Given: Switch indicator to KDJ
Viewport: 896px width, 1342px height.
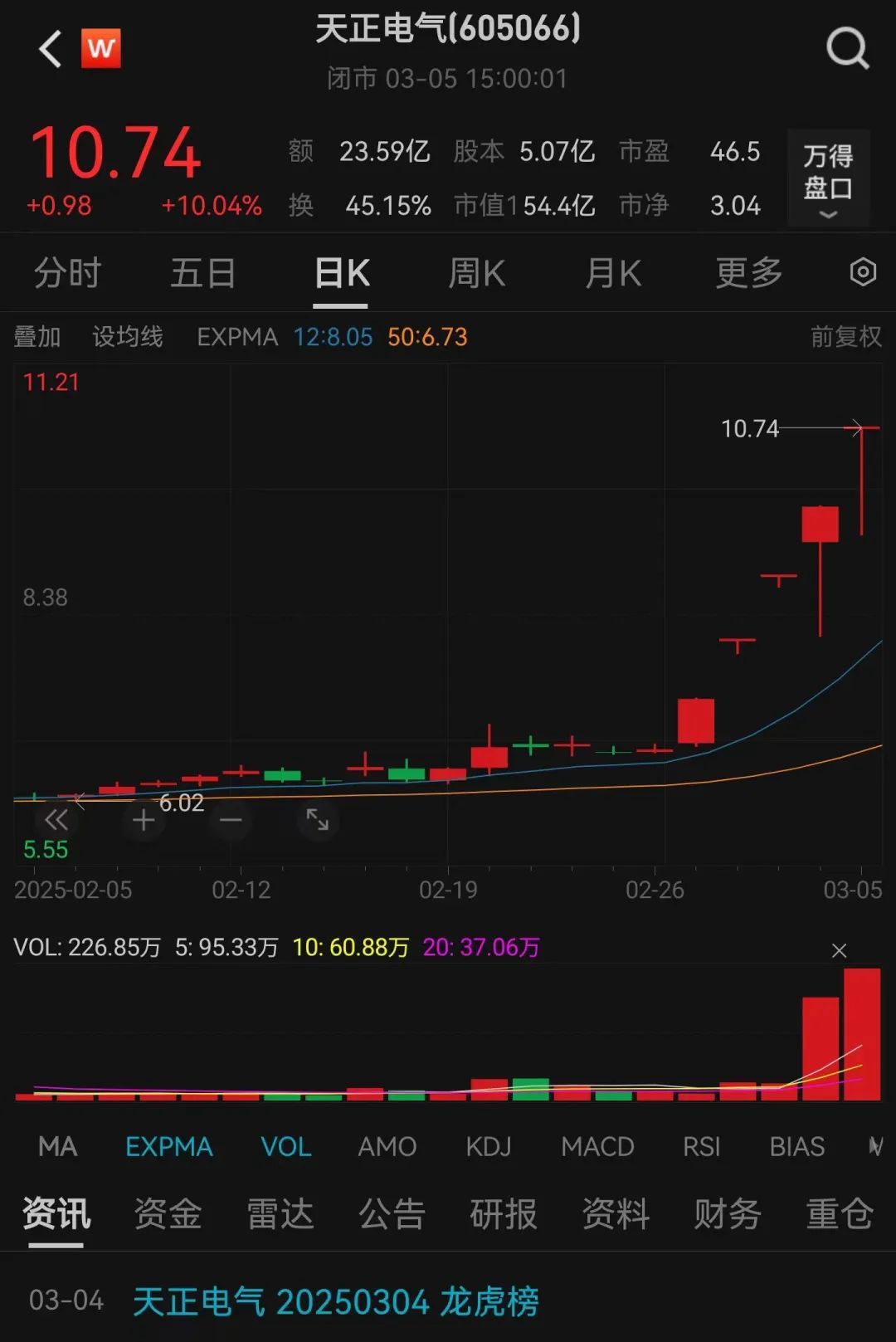Looking at the screenshot, I should (488, 1147).
